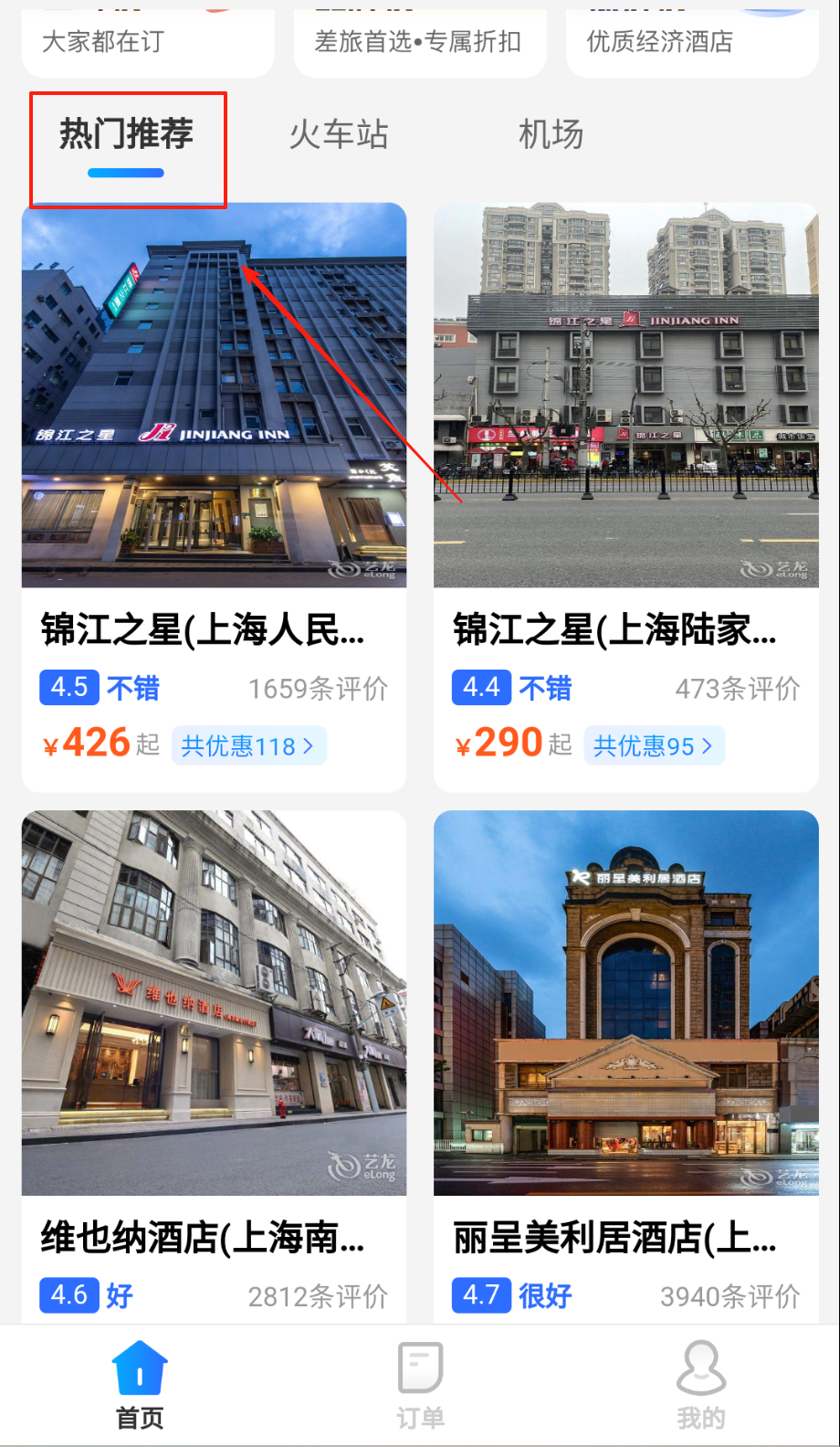The height and width of the screenshot is (1447, 840).
Task: Open the 大家都在订 card
Action: point(147,42)
